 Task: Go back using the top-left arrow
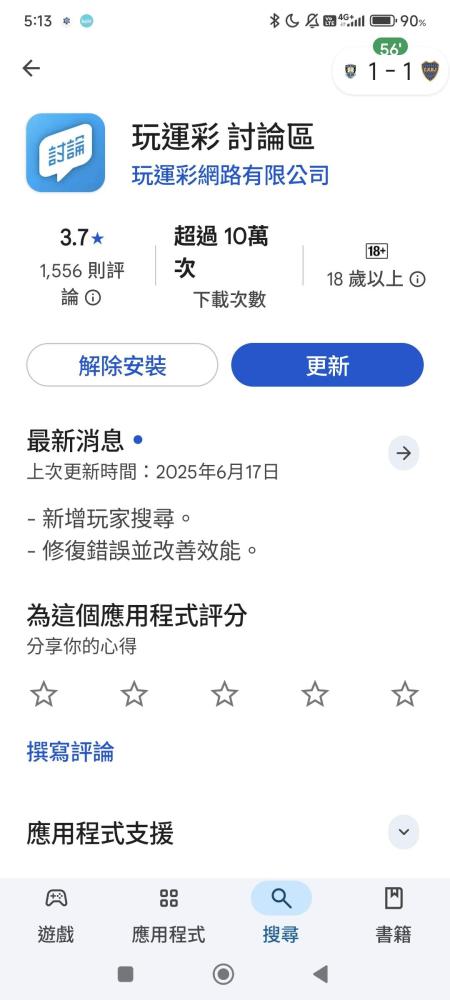pyautogui.click(x=31, y=68)
